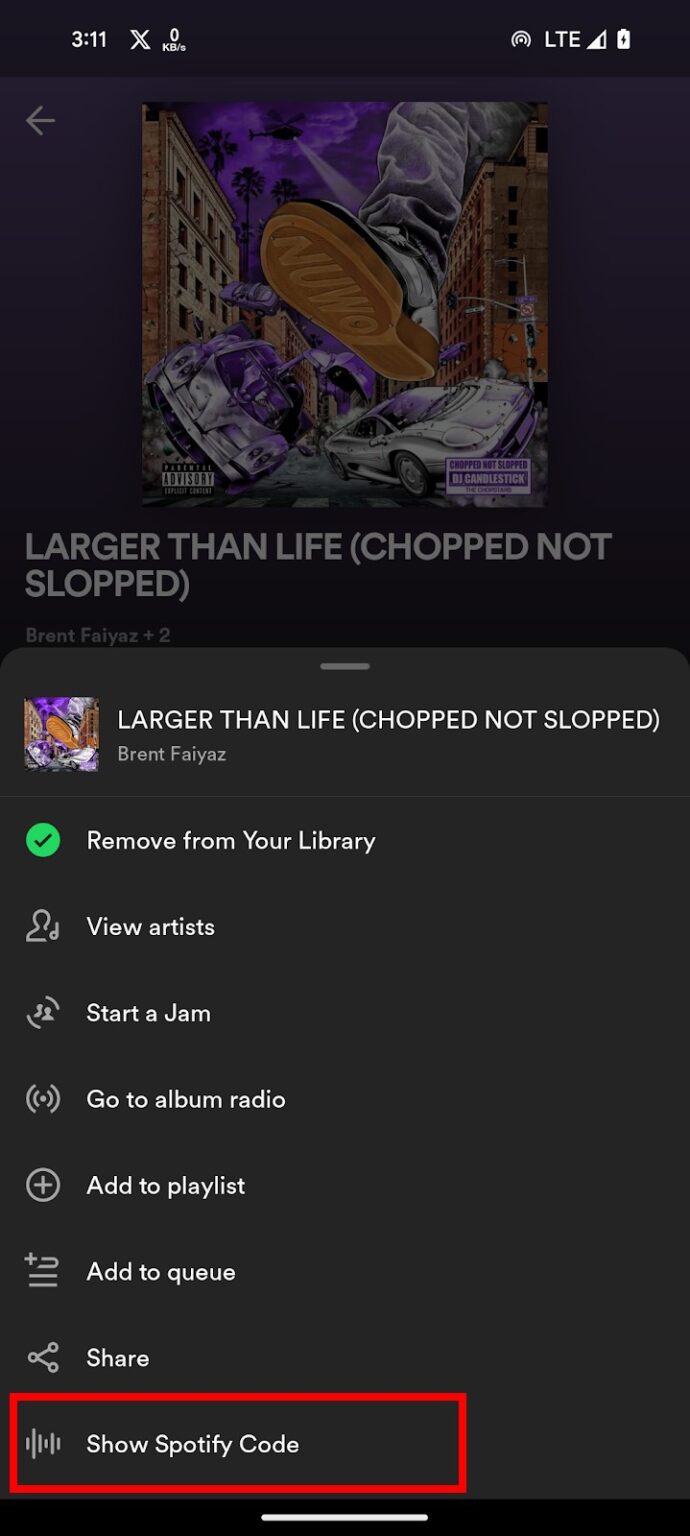Open View artists option
Viewport: 690px width, 1536px height.
[x=345, y=927]
